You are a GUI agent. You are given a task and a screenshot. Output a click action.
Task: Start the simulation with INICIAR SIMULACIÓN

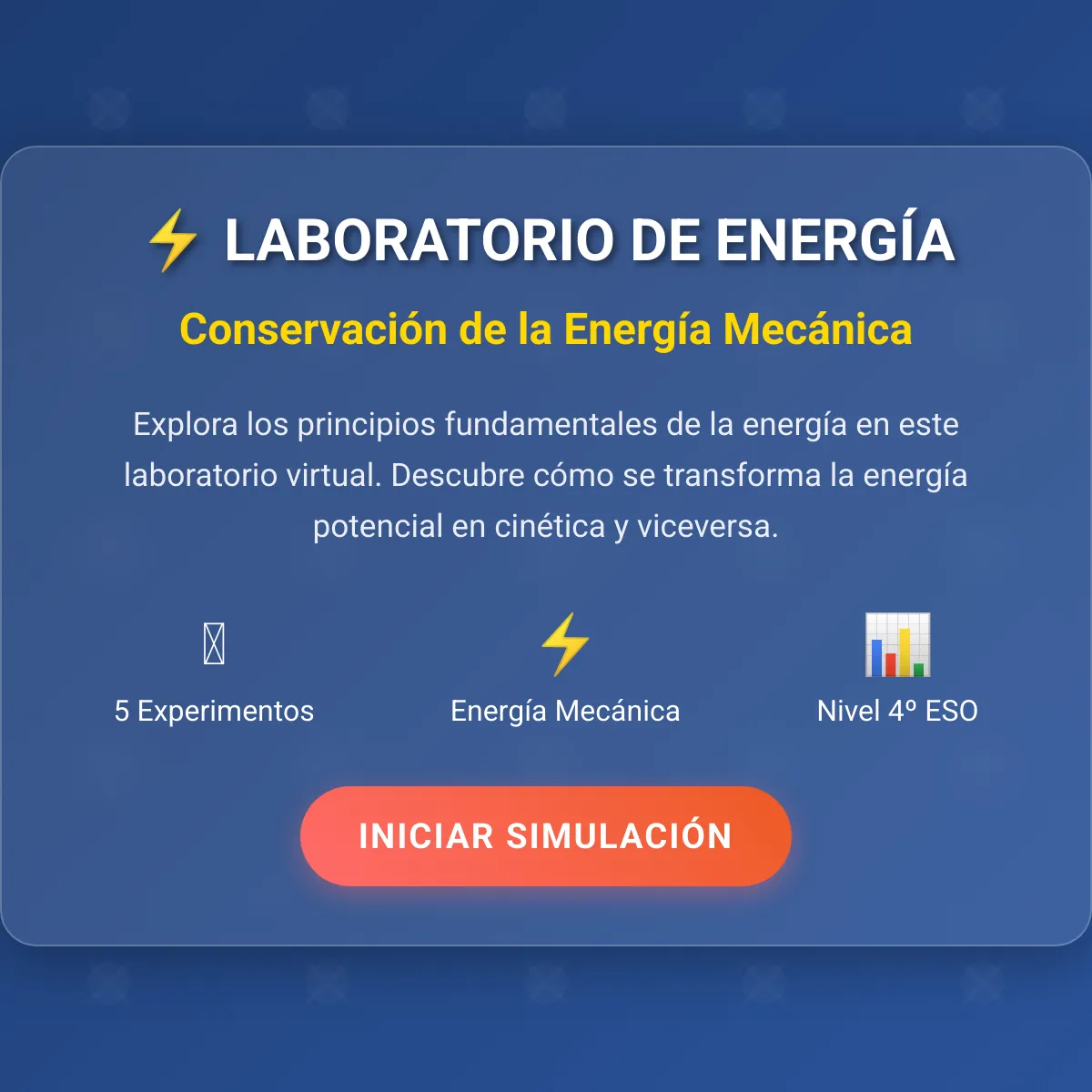(545, 835)
